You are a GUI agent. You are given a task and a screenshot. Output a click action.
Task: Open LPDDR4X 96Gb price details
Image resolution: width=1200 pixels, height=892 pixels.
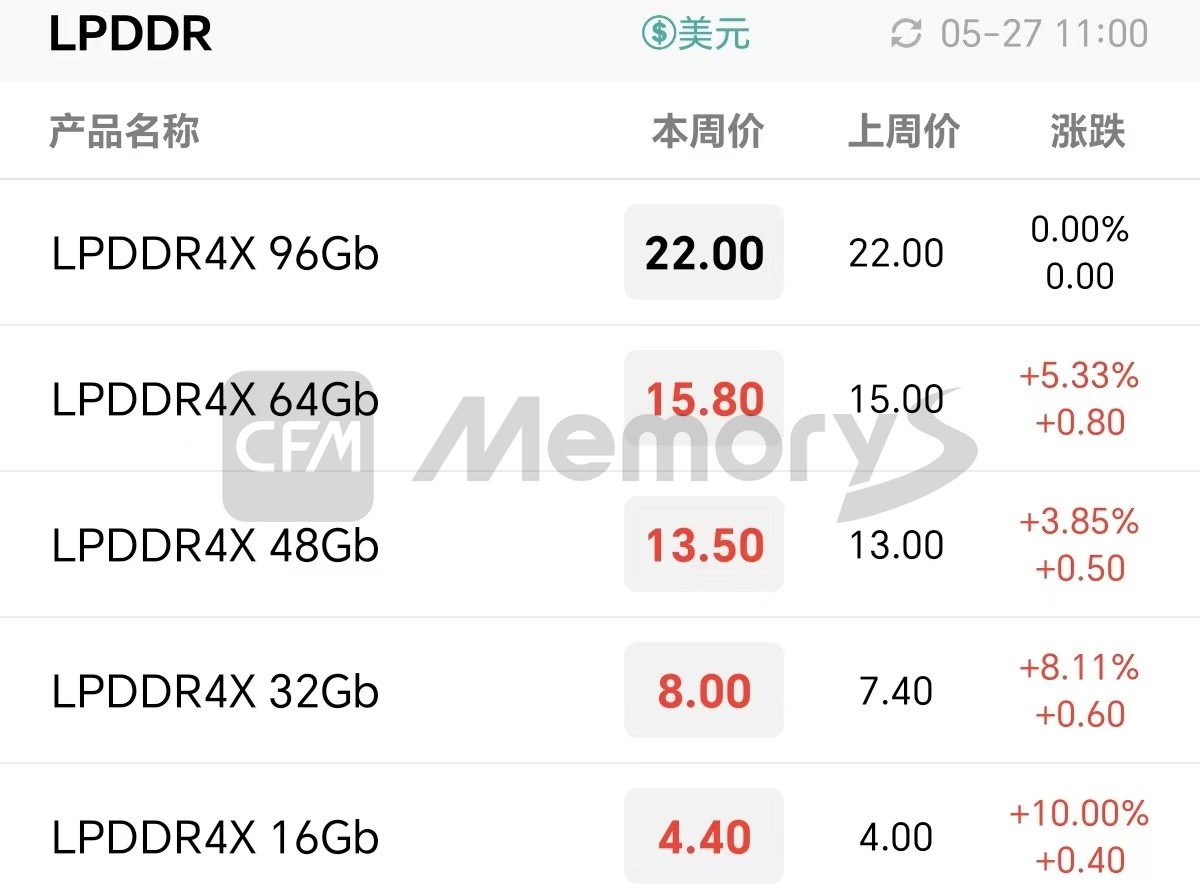pyautogui.click(x=215, y=254)
